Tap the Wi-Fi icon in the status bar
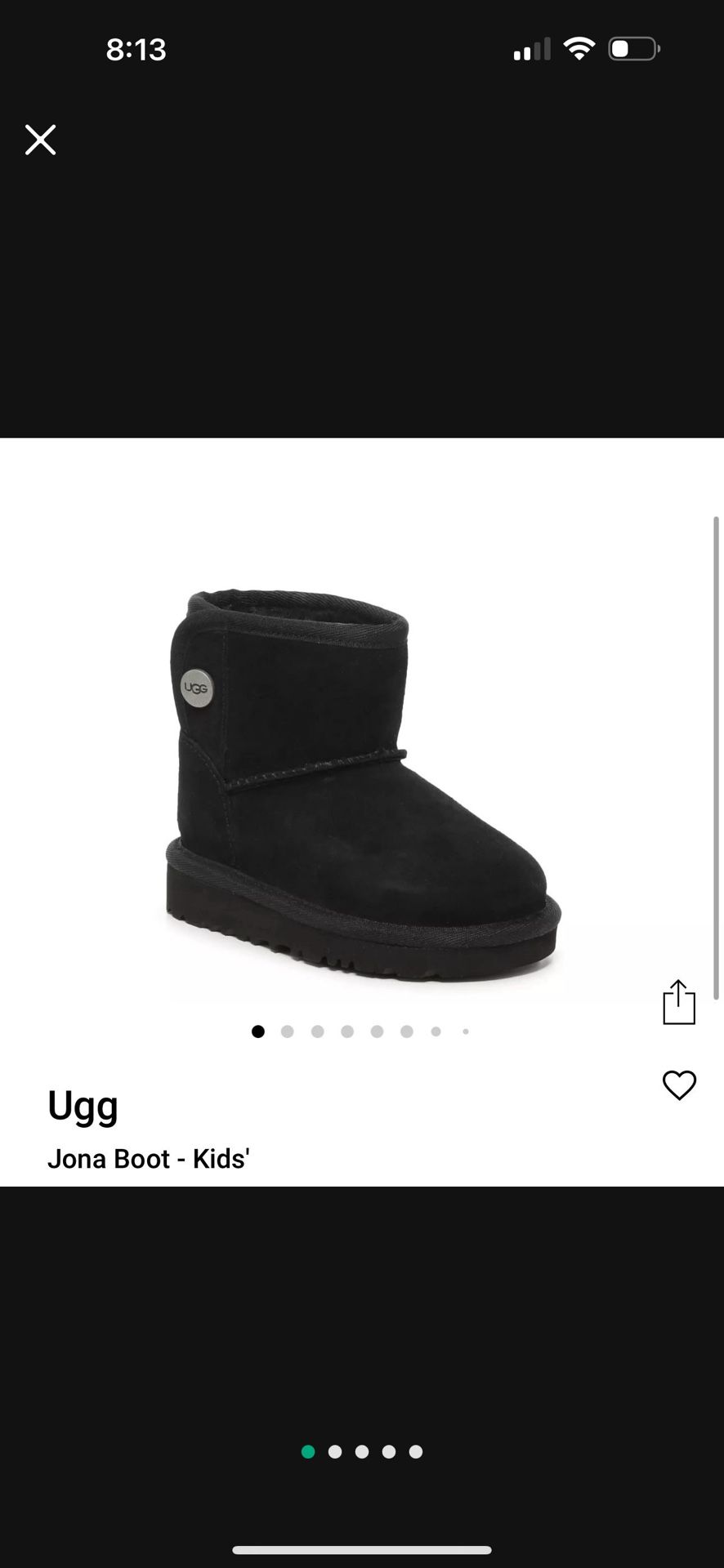This screenshot has width=724, height=1568. 580,49
